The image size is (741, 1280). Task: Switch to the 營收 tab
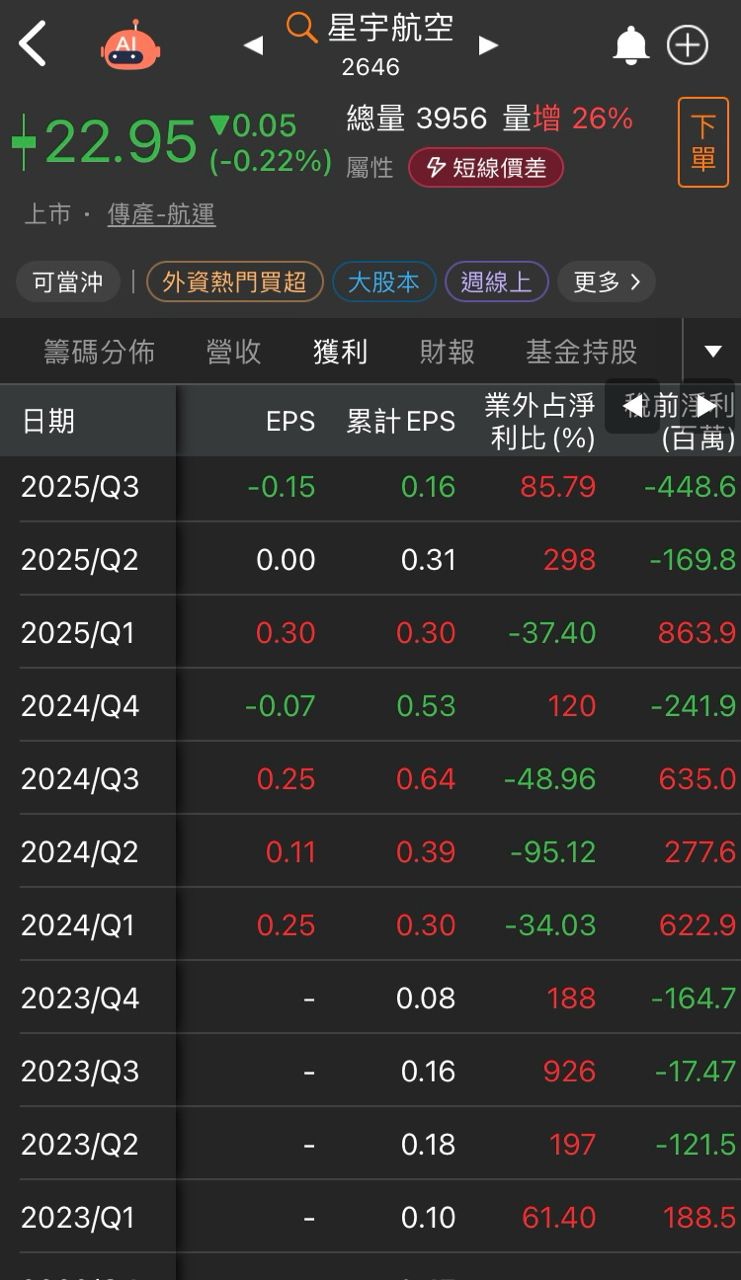[x=234, y=352]
